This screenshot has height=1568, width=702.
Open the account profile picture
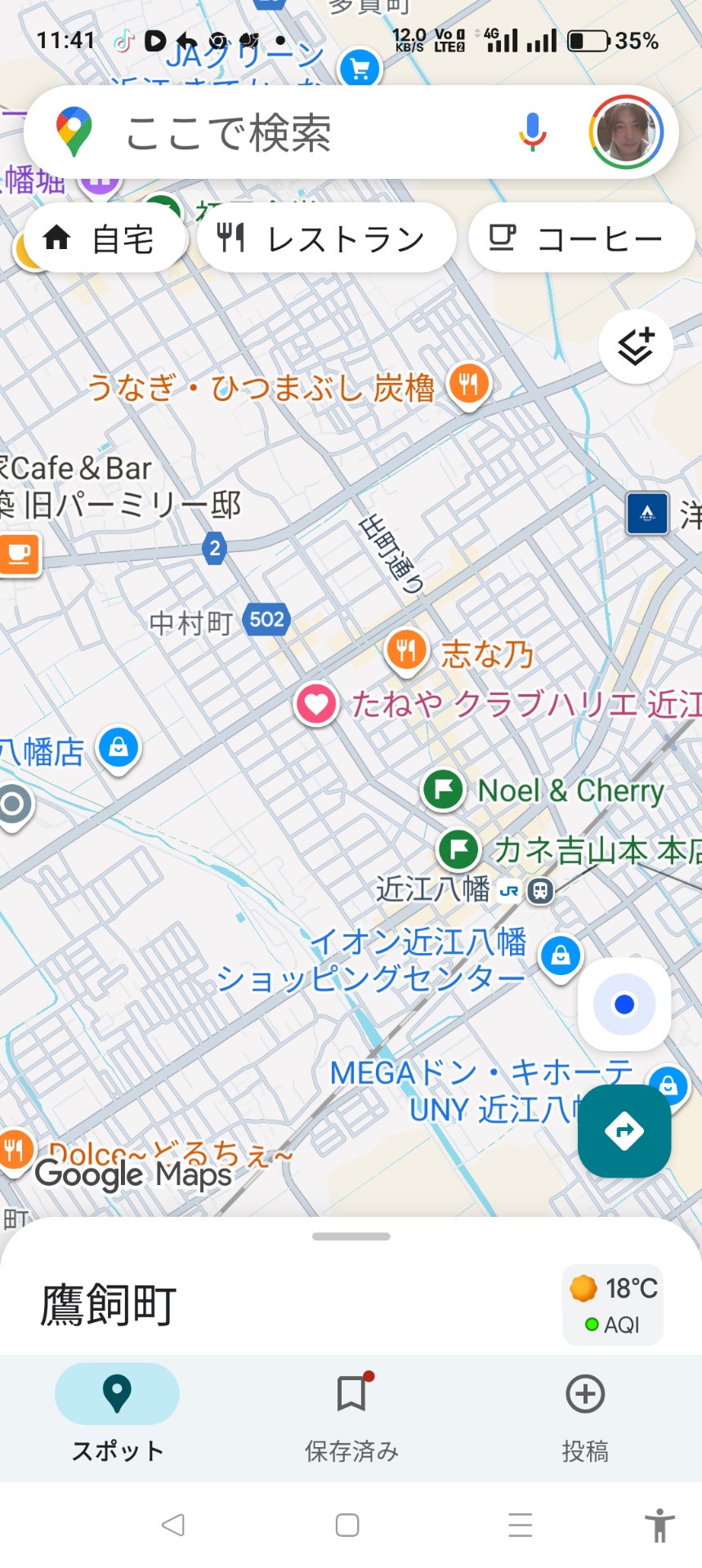(625, 132)
